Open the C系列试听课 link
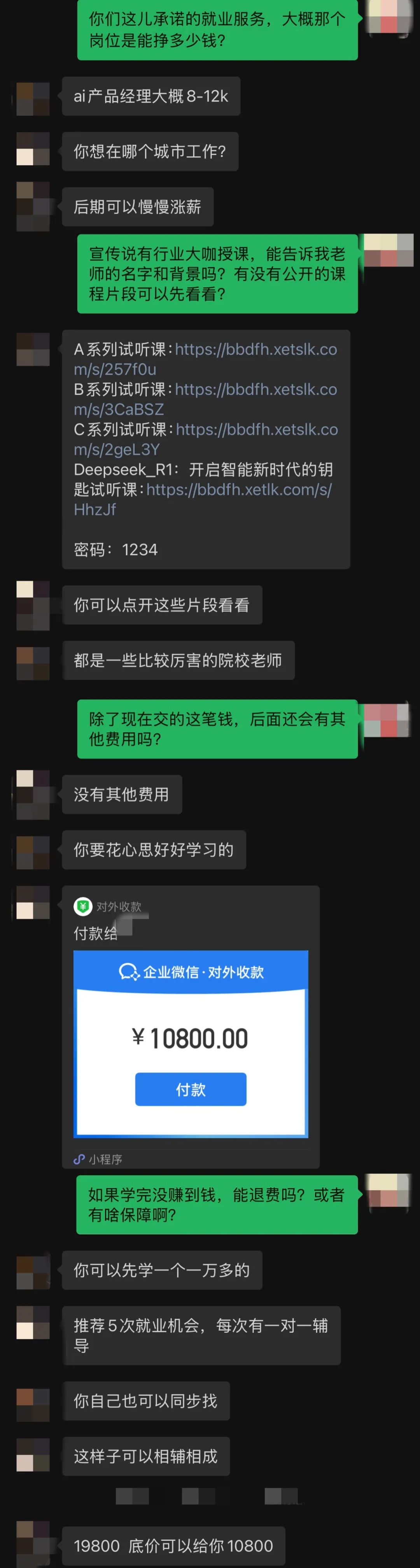The height and width of the screenshot is (1568, 420). point(256,430)
